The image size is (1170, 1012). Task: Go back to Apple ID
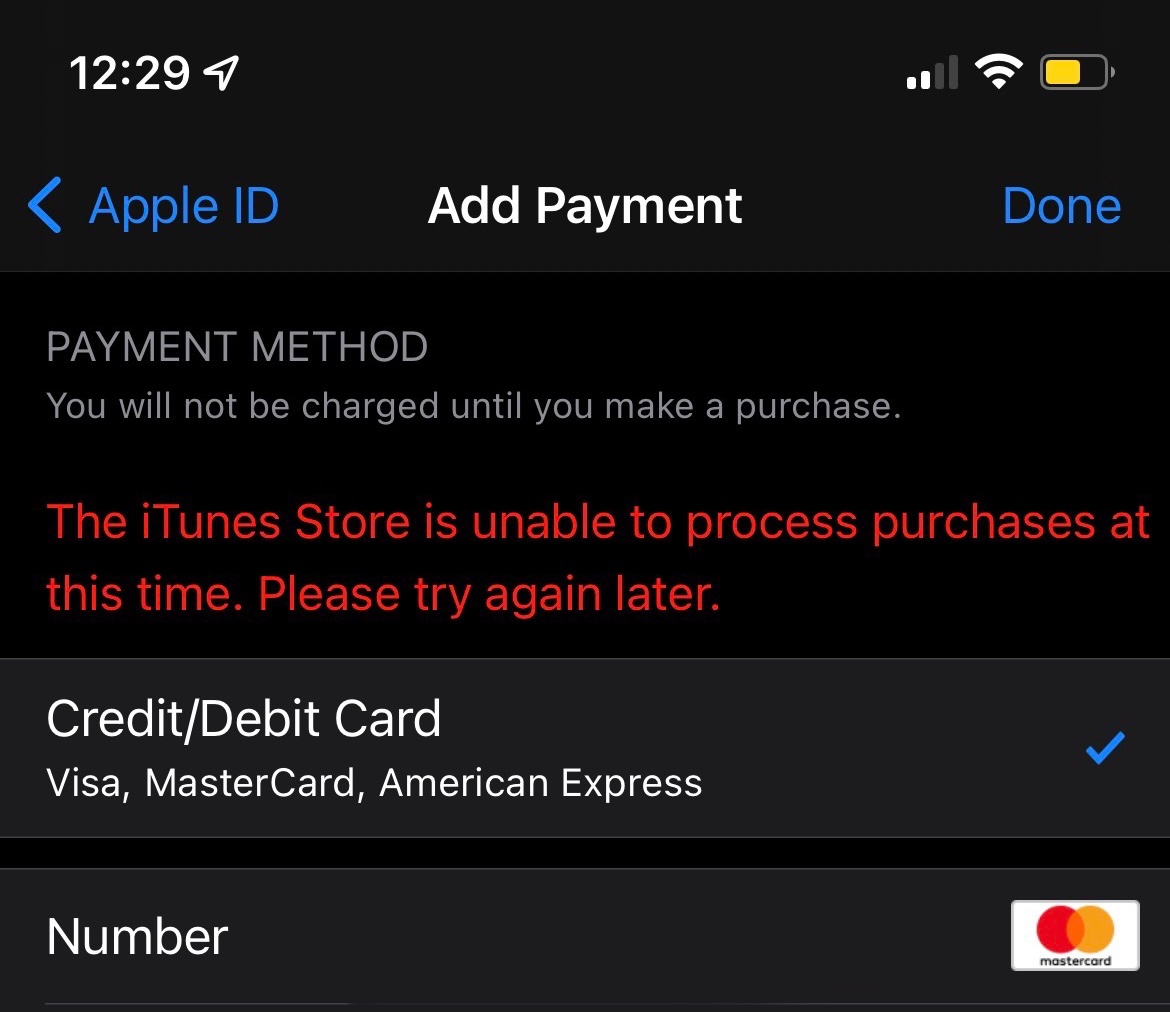point(154,205)
